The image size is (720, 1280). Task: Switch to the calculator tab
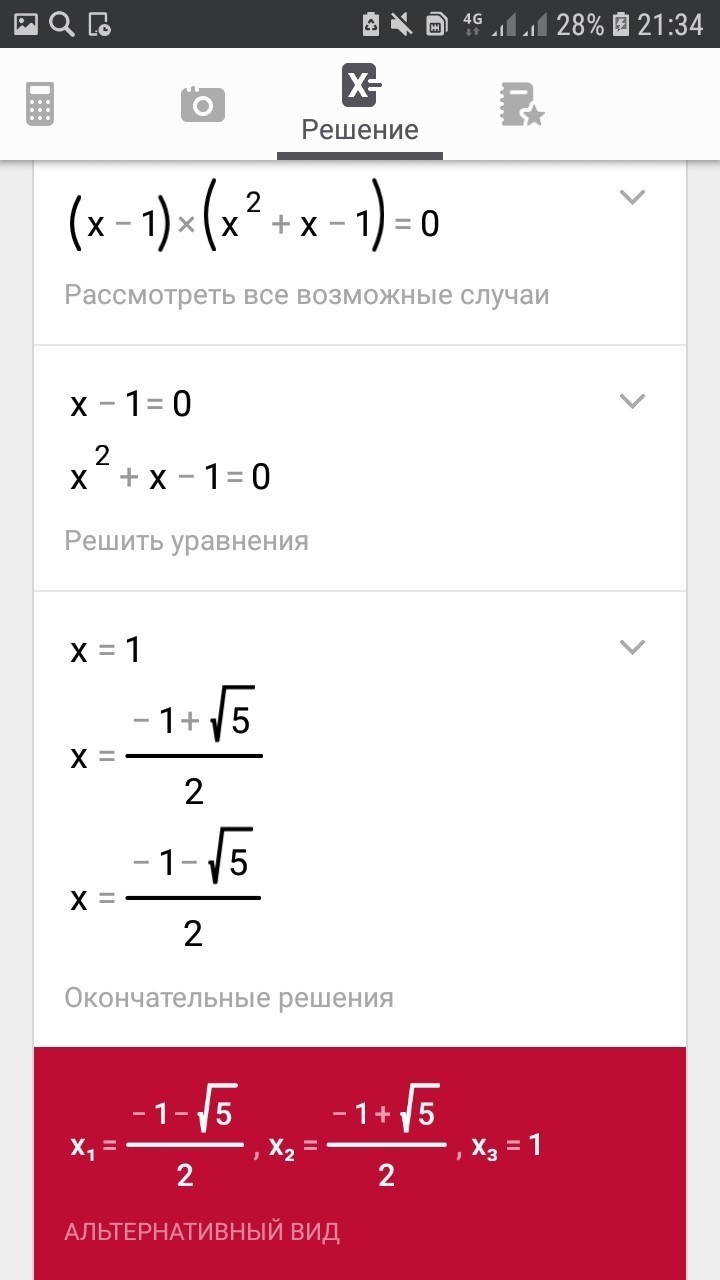coord(40,104)
